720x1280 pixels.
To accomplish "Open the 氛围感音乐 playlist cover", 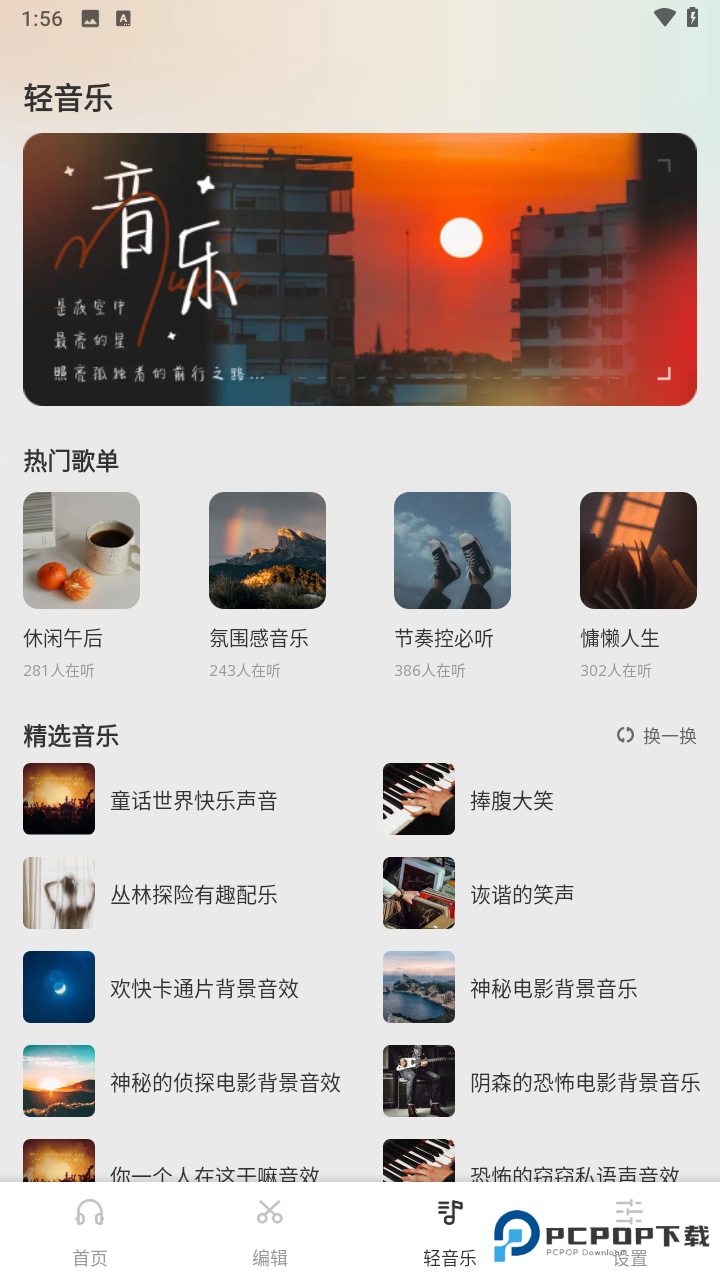I will click(x=267, y=550).
